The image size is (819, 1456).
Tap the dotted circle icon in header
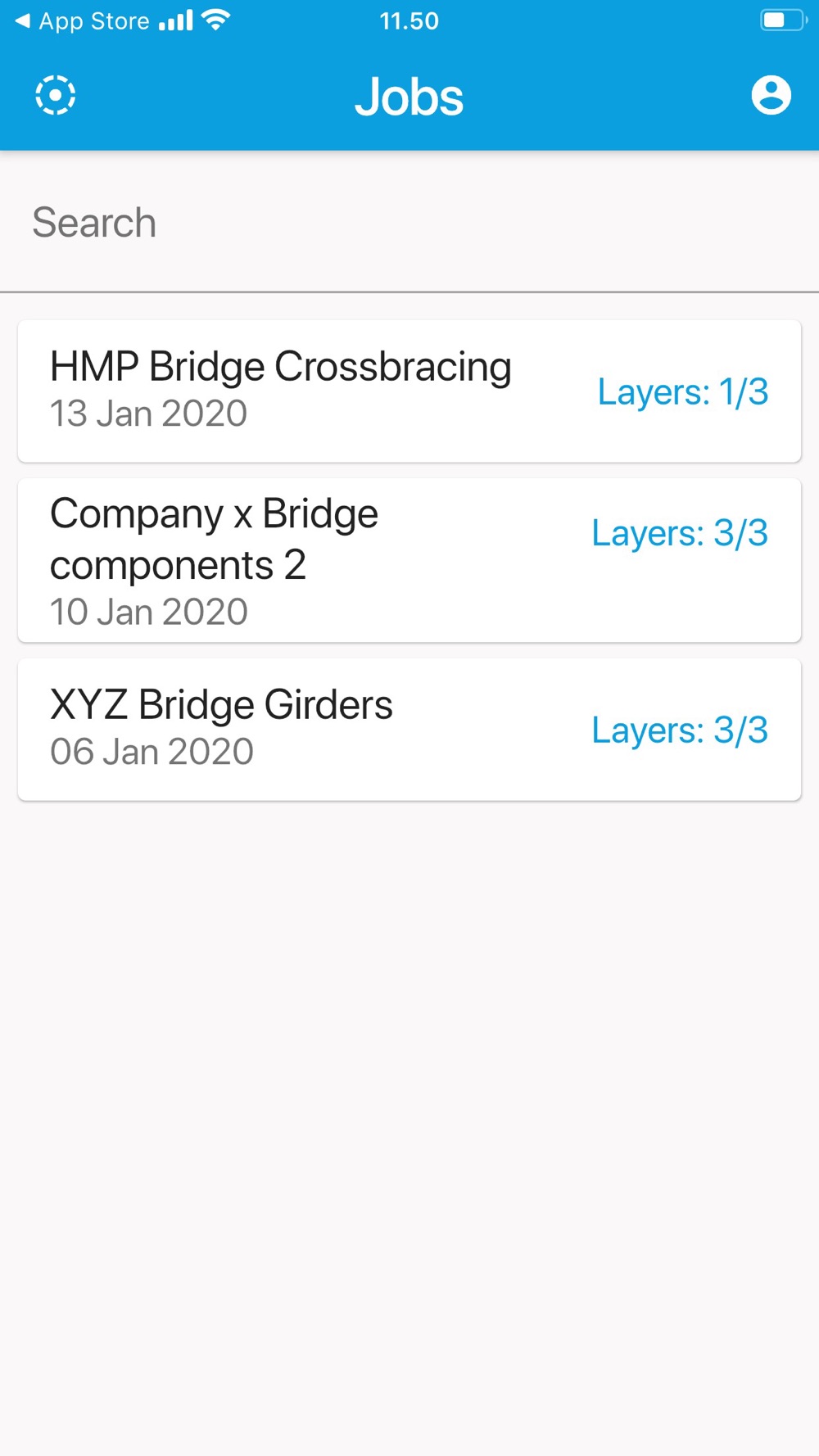coord(56,95)
